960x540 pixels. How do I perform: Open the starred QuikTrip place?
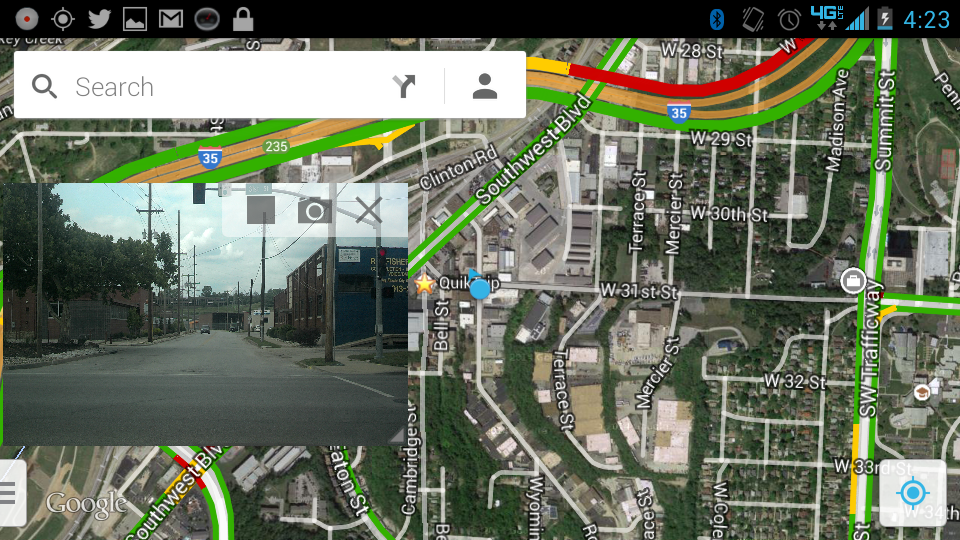point(425,285)
